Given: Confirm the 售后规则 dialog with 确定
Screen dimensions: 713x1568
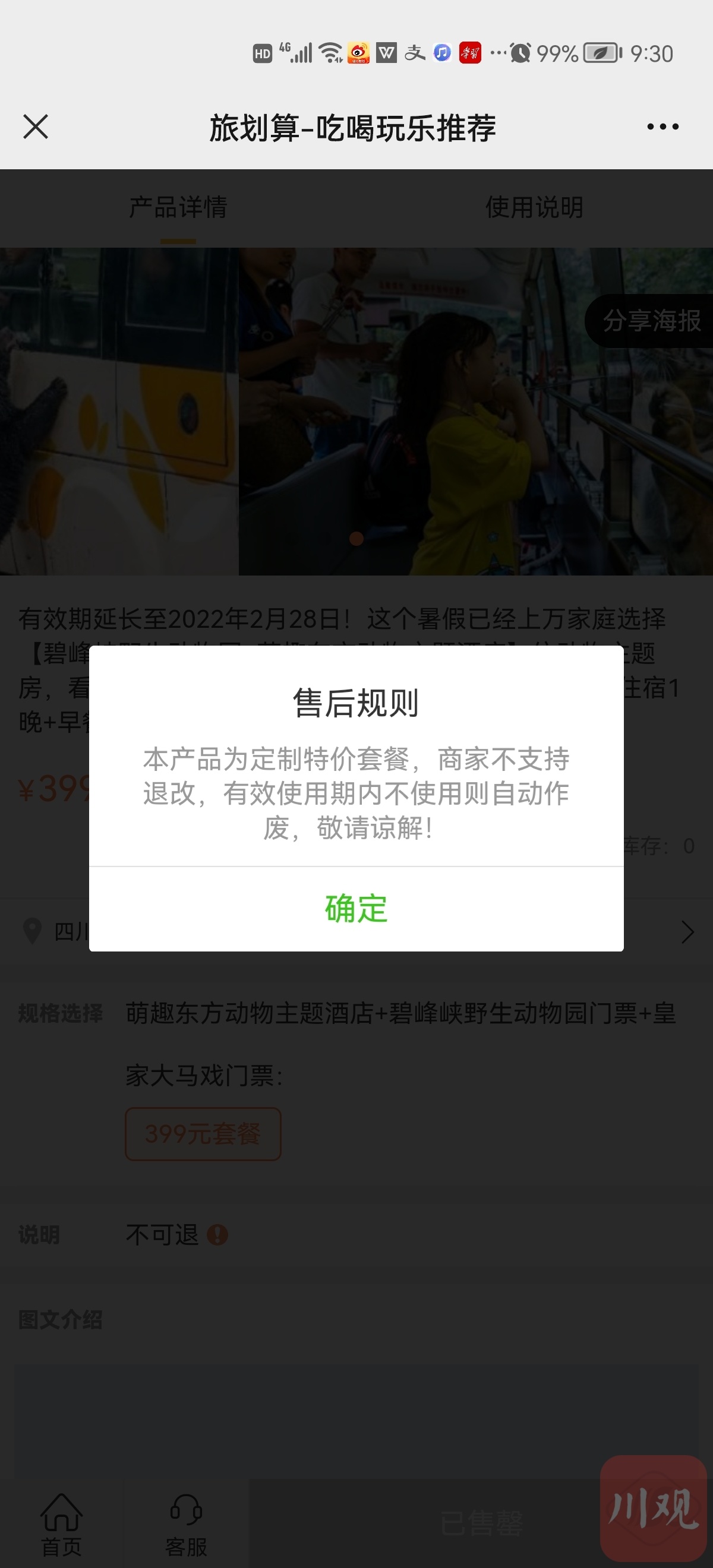Looking at the screenshot, I should click(356, 909).
